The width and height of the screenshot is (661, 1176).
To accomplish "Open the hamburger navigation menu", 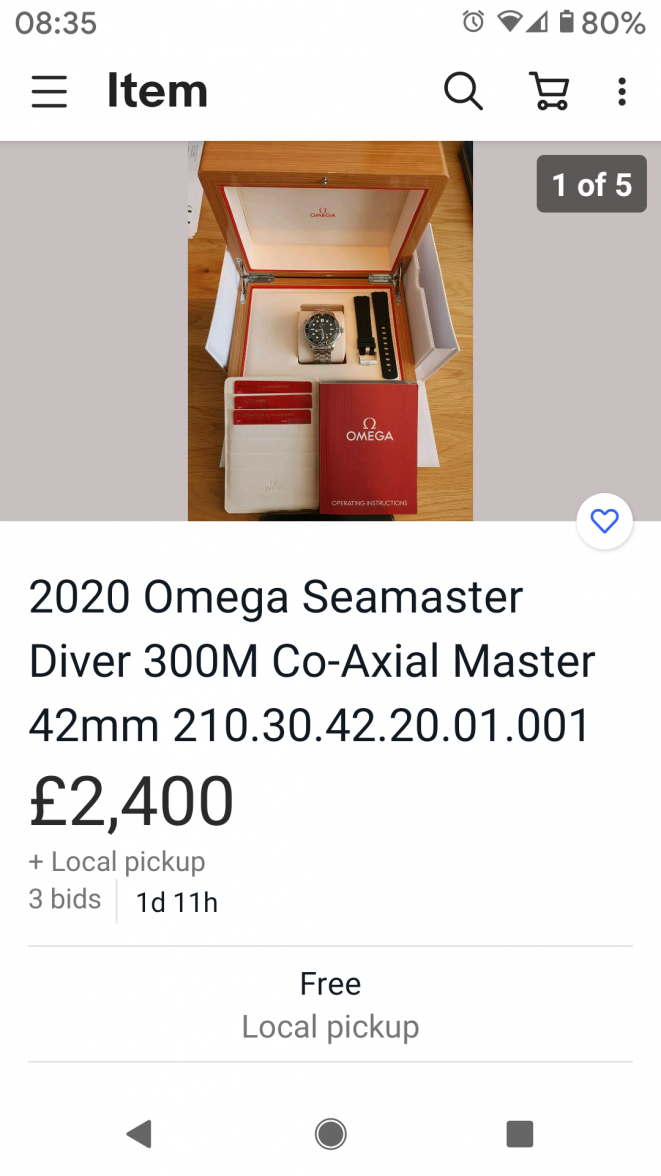I will tap(49, 92).
